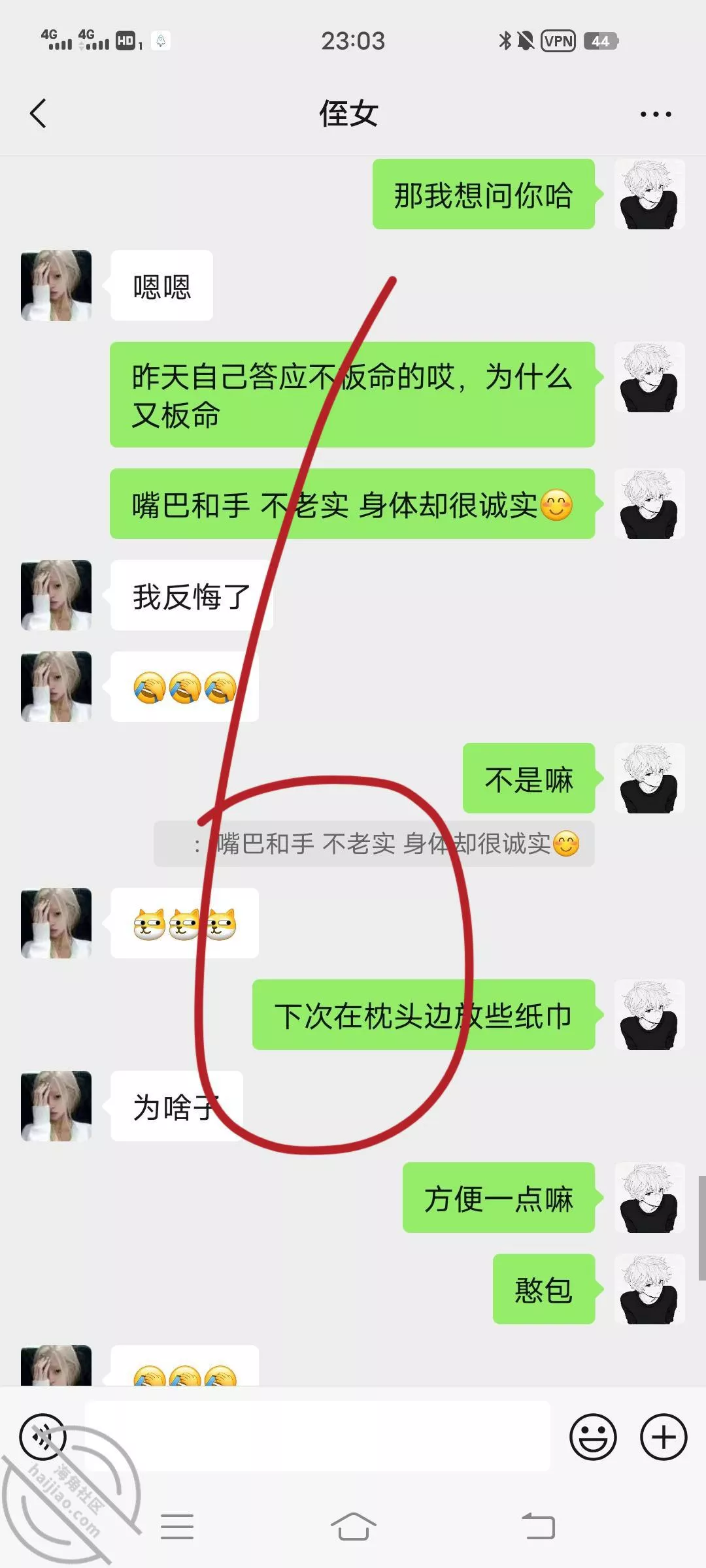Open the plus attachments menu

663,1437
